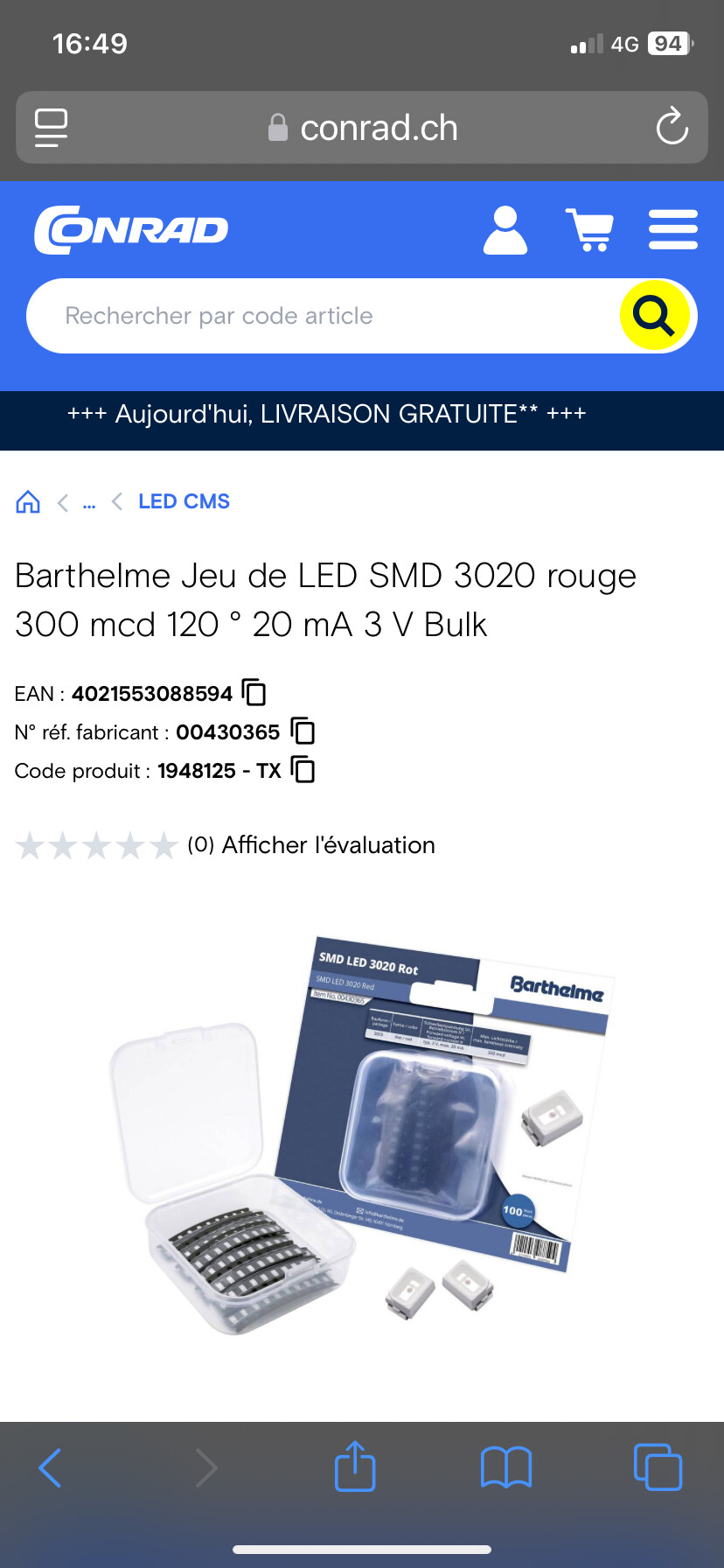
Task: Copy the manufacturer reference number
Action: pos(303,731)
